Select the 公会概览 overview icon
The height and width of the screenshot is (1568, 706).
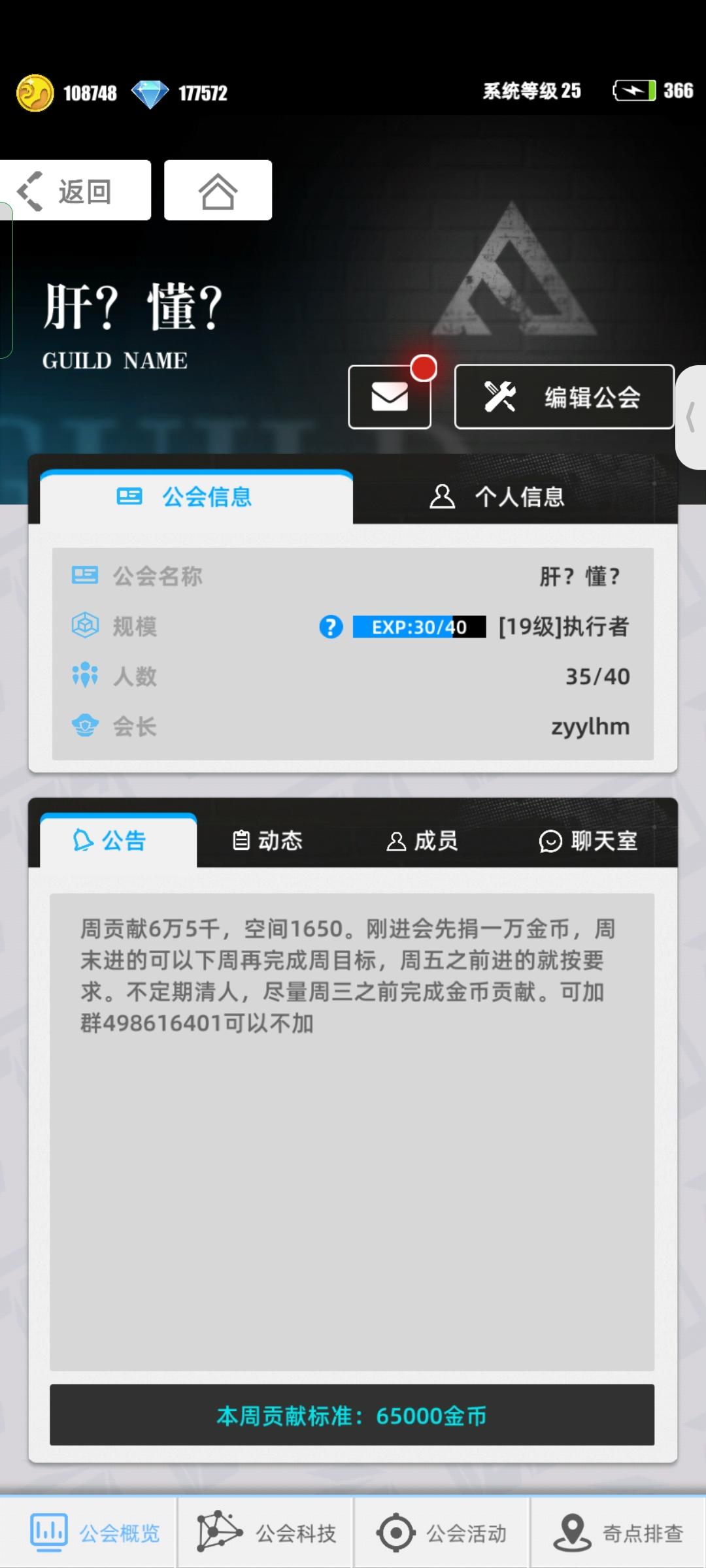point(49,1531)
